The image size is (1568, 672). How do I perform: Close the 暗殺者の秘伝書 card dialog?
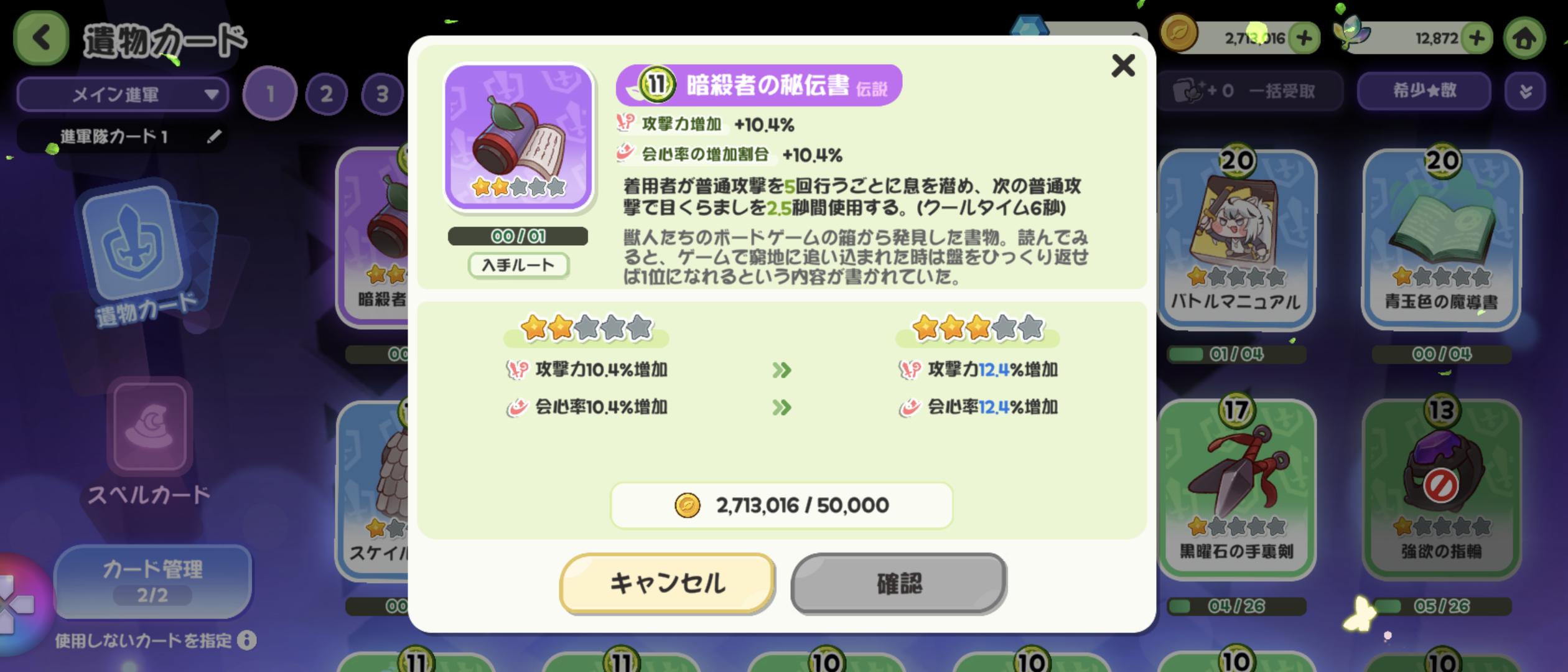pyautogui.click(x=1122, y=65)
